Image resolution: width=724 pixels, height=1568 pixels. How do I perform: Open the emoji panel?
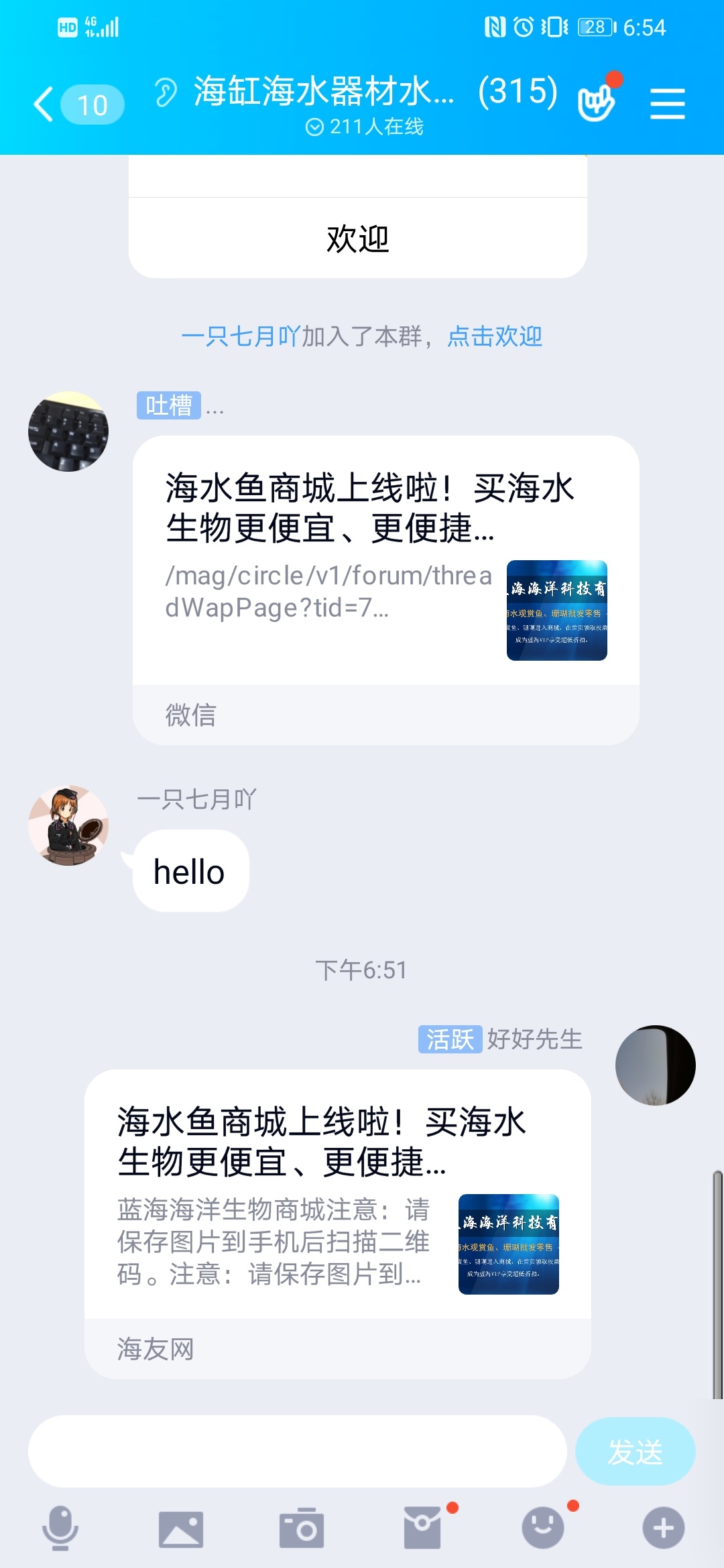[x=543, y=1528]
